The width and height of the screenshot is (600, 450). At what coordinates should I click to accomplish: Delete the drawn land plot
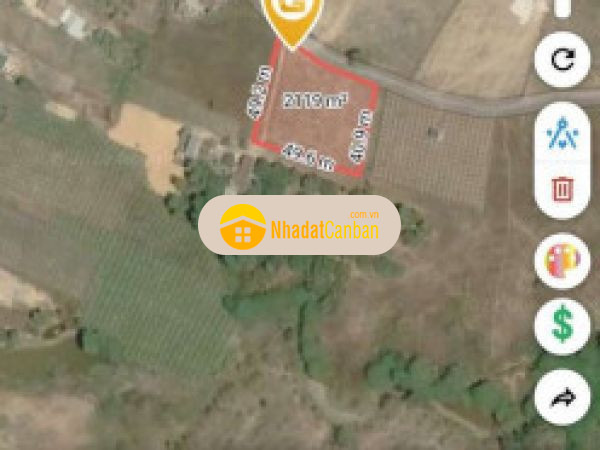tap(562, 188)
